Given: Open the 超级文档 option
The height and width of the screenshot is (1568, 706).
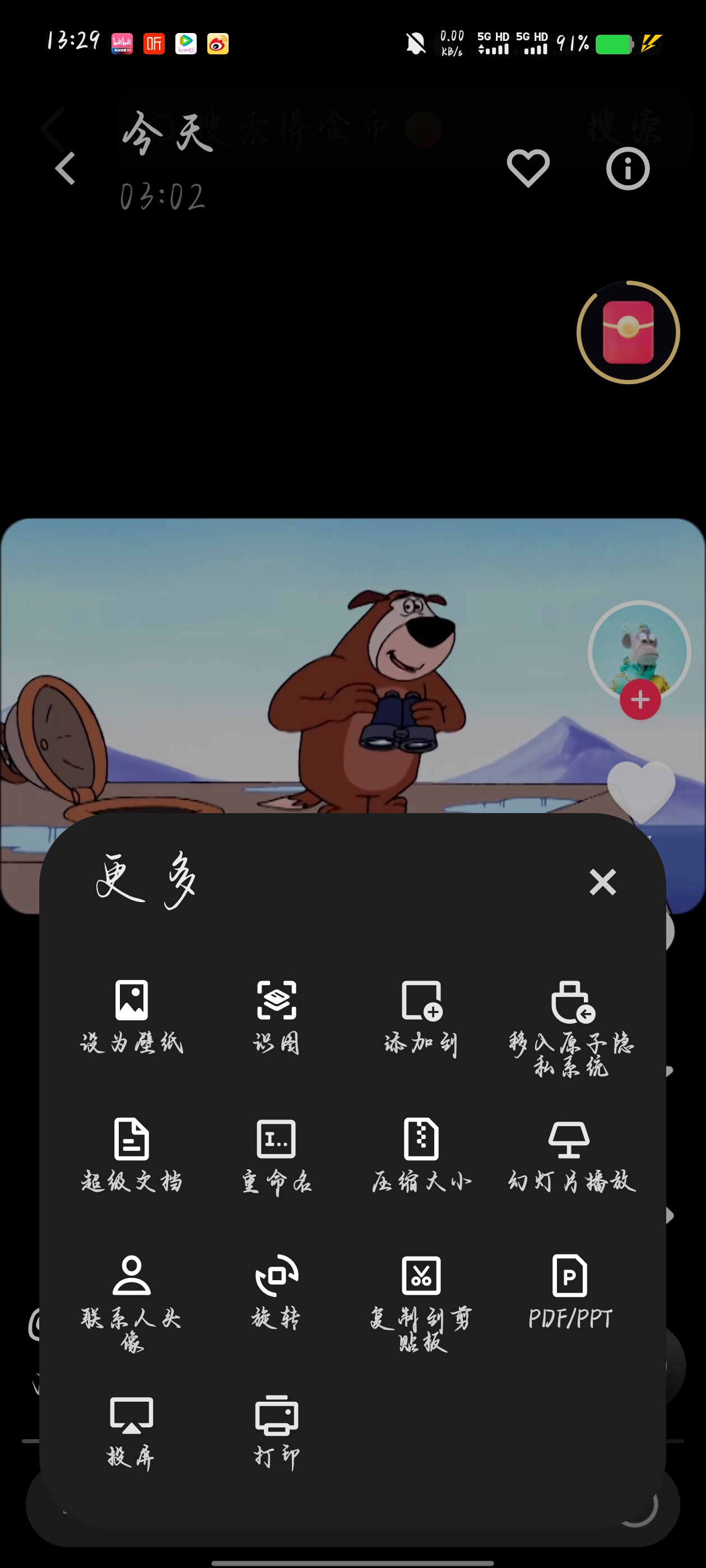Looking at the screenshot, I should click(132, 1154).
